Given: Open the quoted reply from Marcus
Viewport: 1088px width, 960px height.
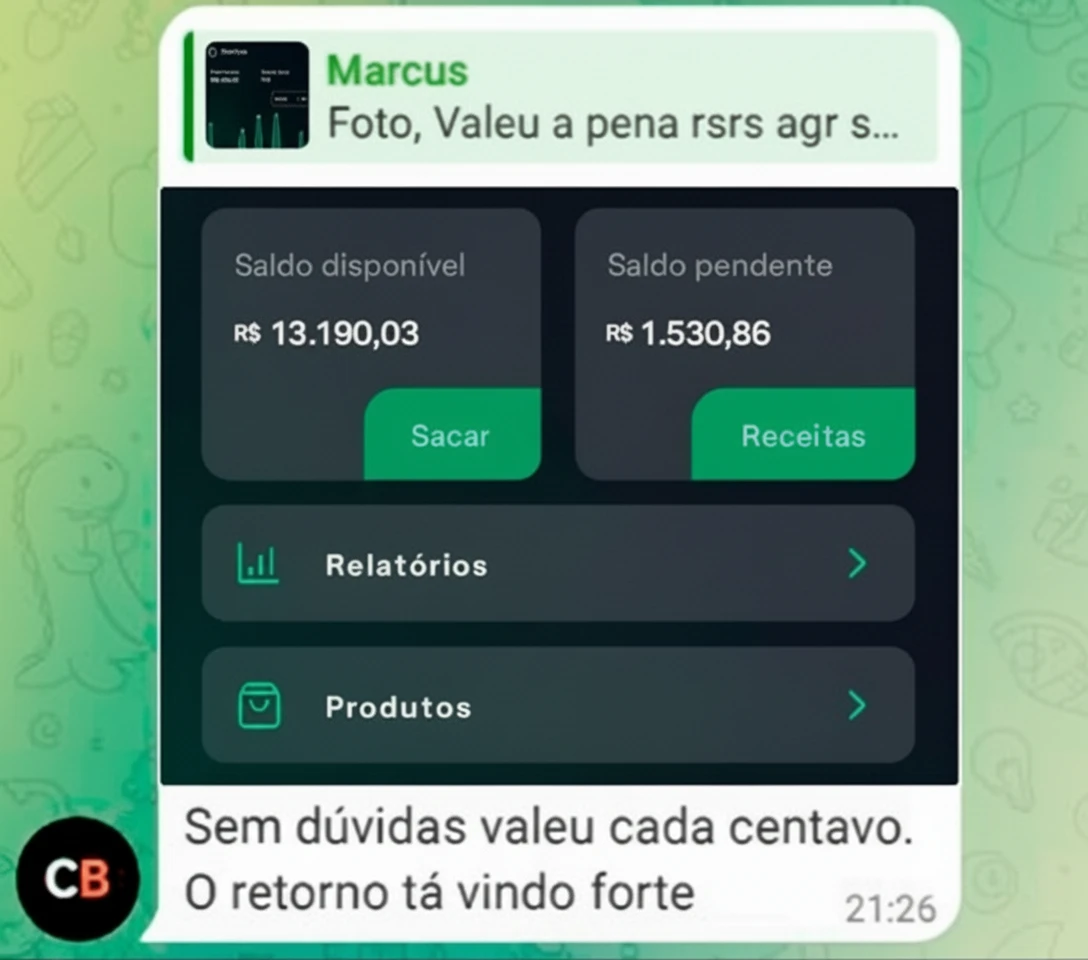Looking at the screenshot, I should [x=560, y=97].
